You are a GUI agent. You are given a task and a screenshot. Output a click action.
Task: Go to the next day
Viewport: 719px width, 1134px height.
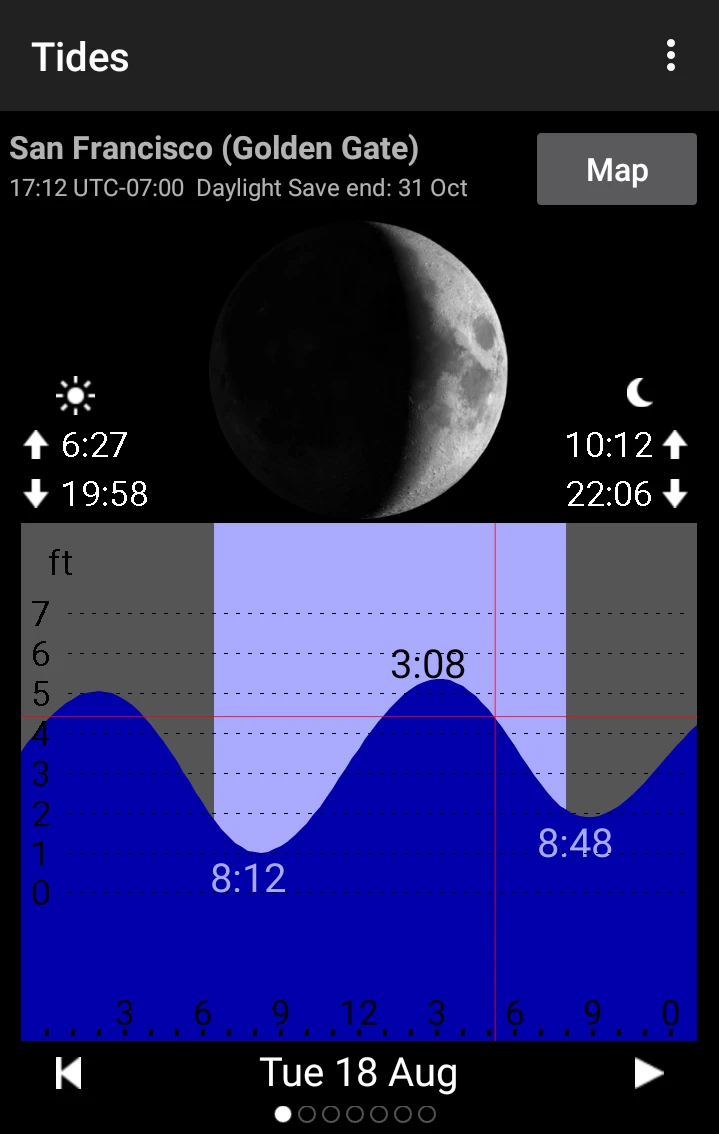648,1073
